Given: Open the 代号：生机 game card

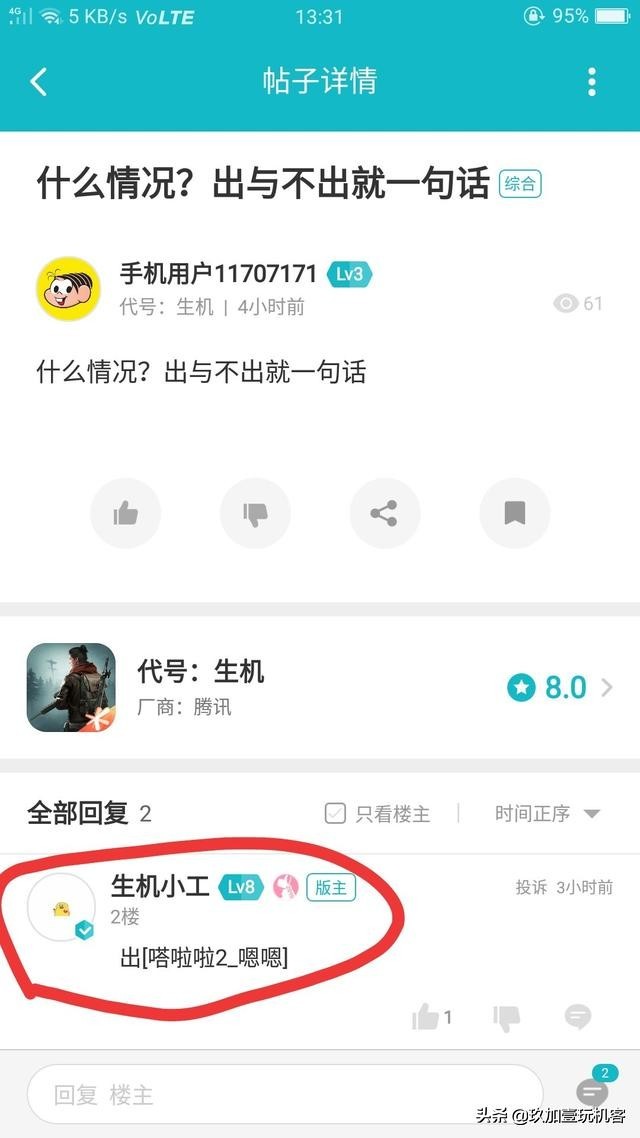Looking at the screenshot, I should [320, 688].
